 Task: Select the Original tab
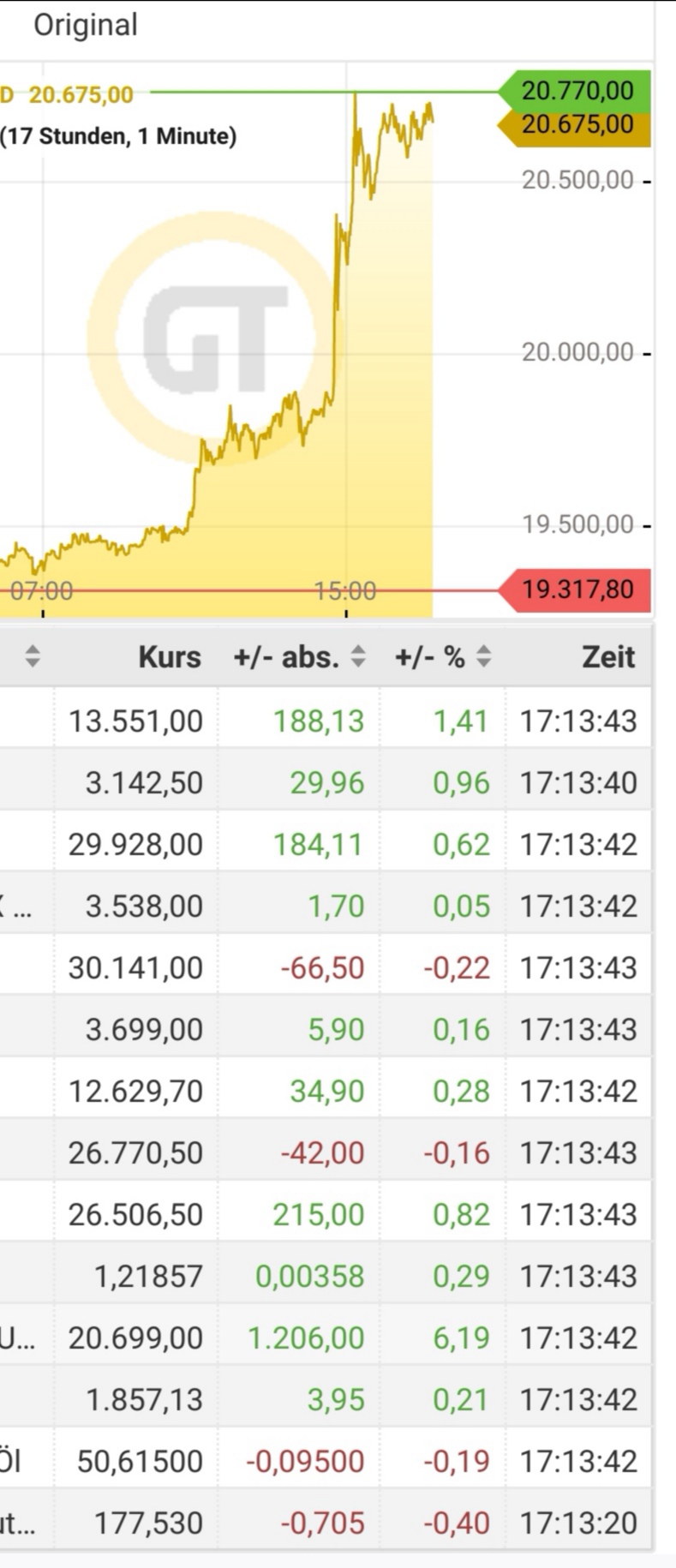pyautogui.click(x=84, y=25)
